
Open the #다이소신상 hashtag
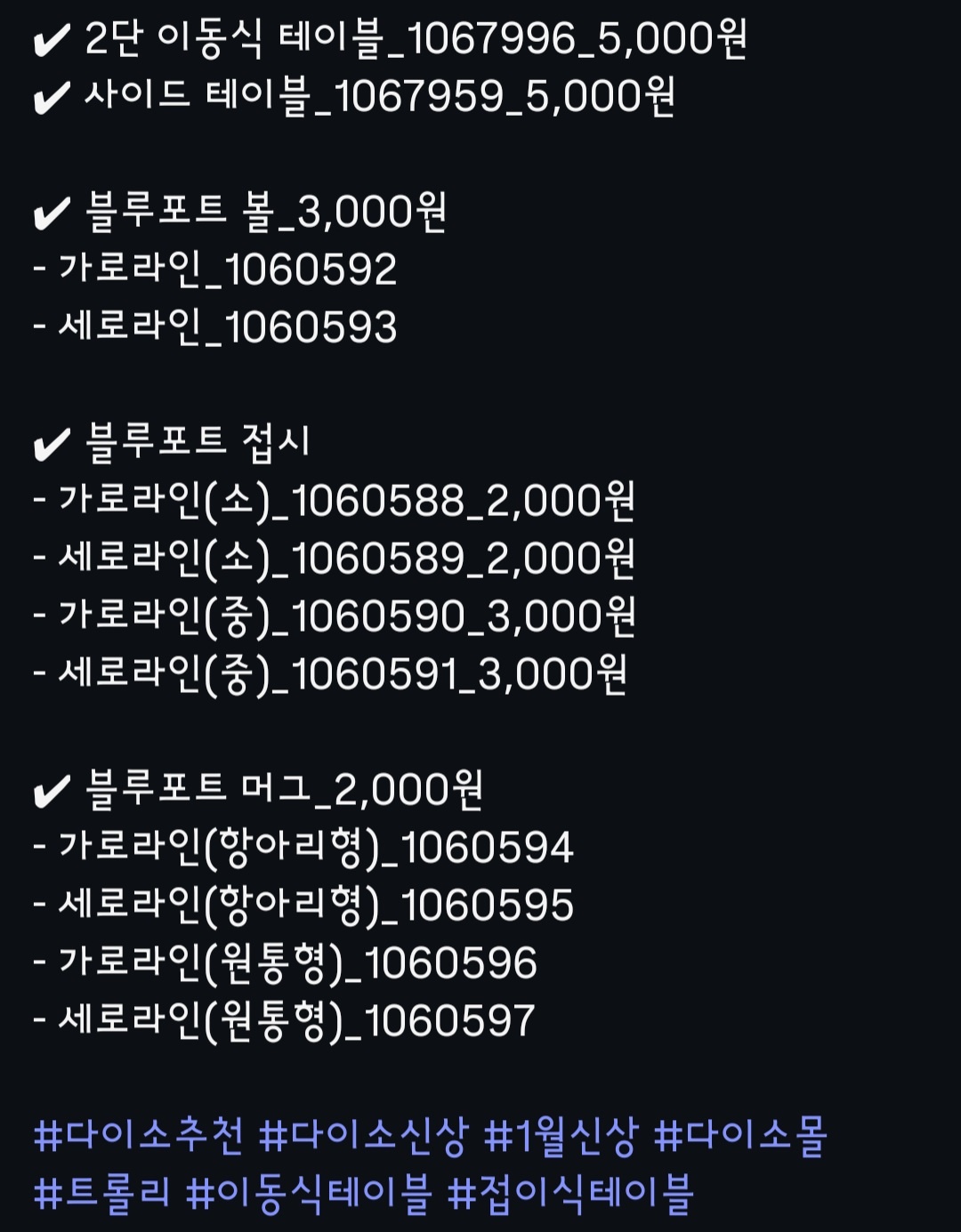pyautogui.click(x=363, y=1136)
